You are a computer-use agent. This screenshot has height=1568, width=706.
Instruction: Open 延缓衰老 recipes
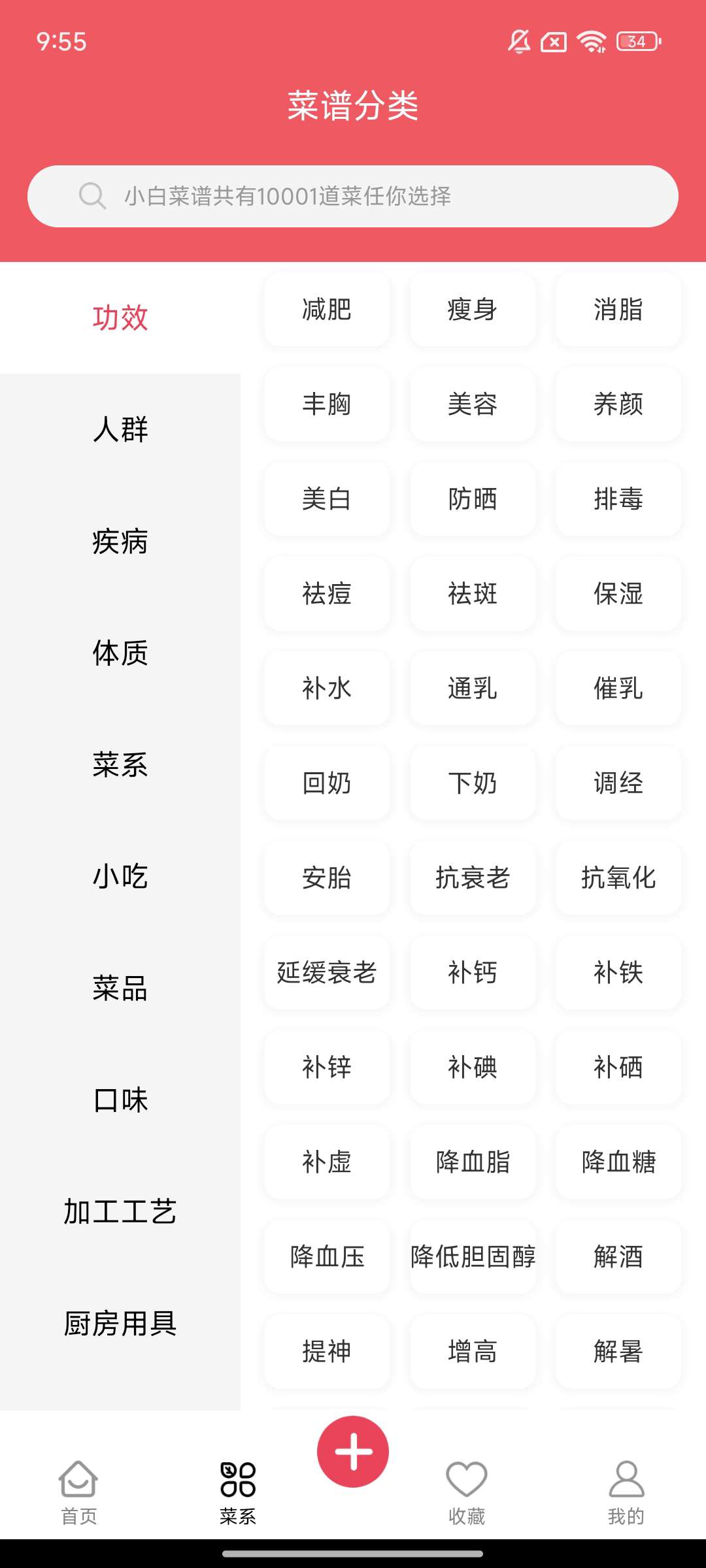point(327,973)
